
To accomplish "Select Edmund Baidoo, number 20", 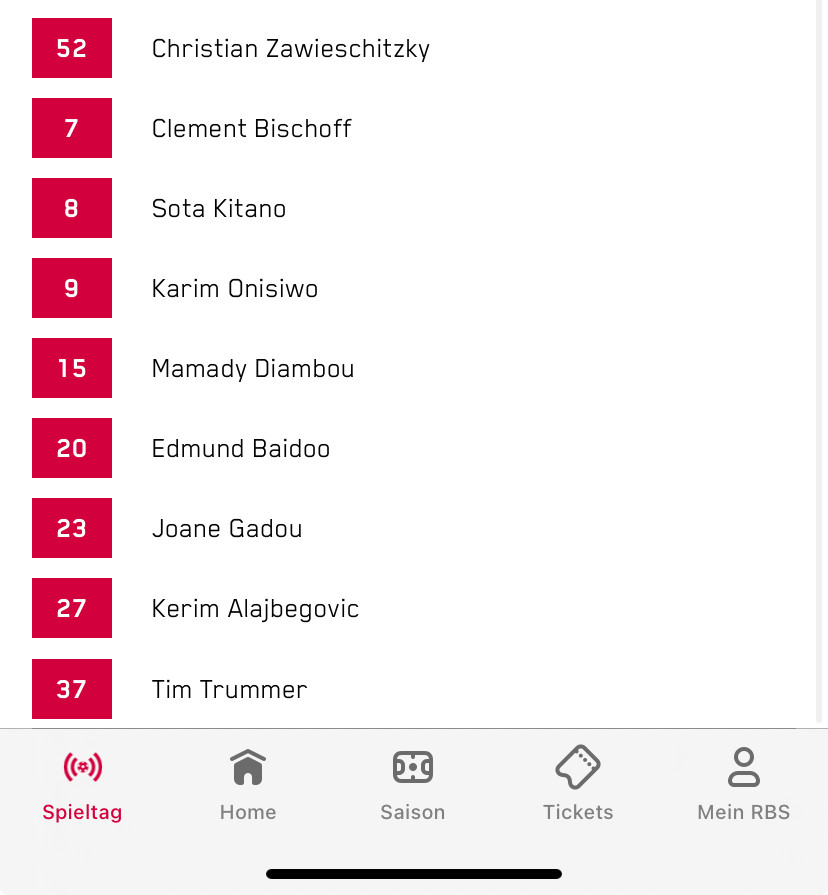I will (241, 448).
